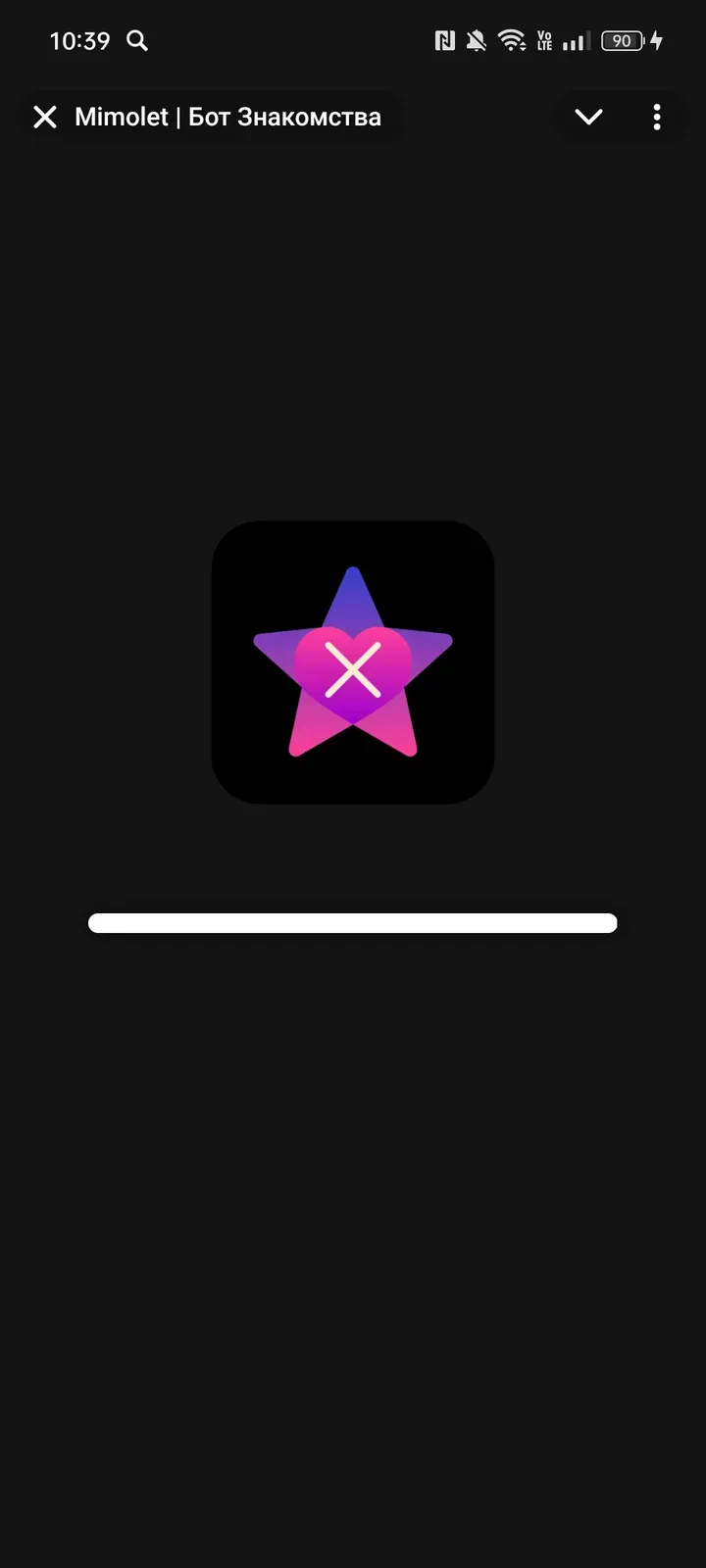Collapse the mini app with the chevron
Image resolution: width=706 pixels, height=1568 pixels.
click(x=588, y=118)
